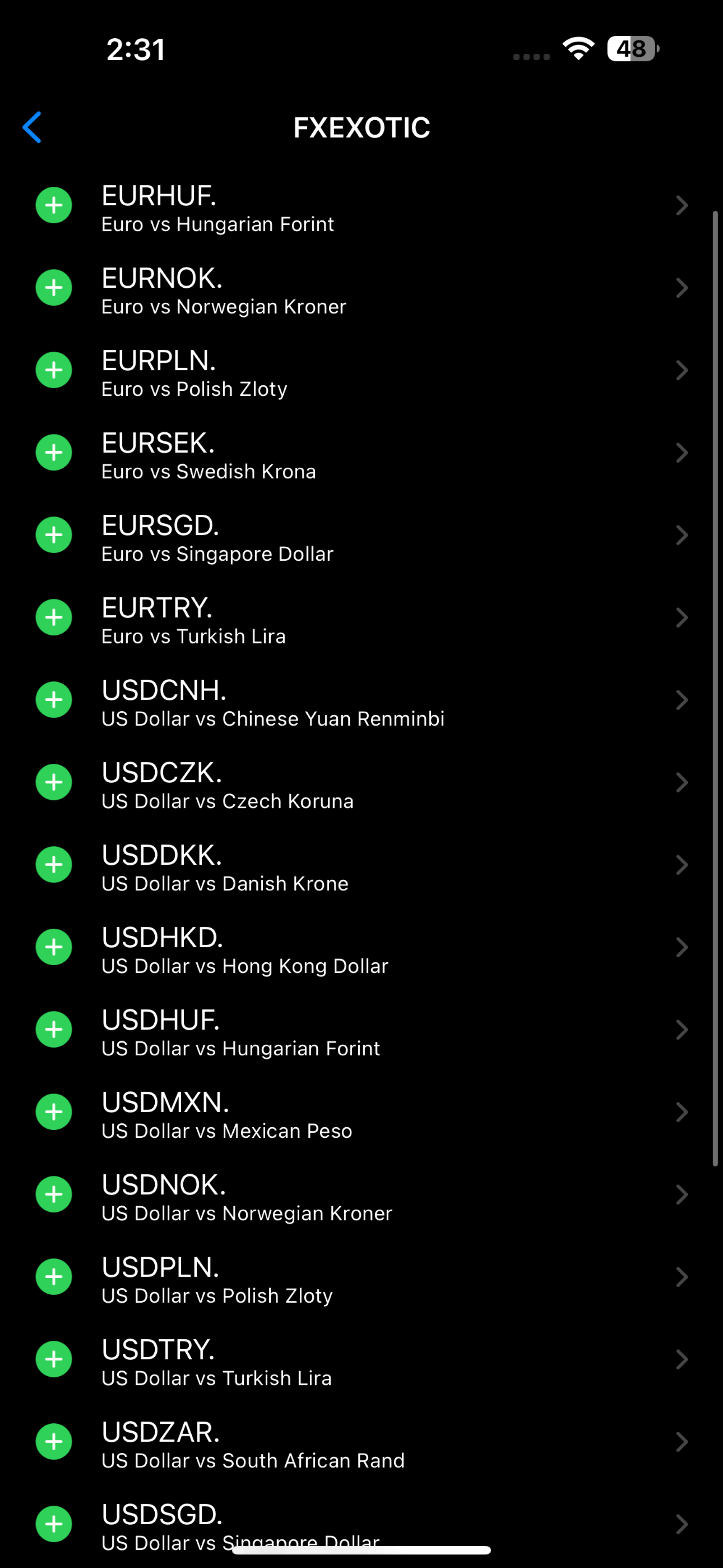Add the EURSEK symbol
Screen dimensions: 723x1568
click(54, 453)
